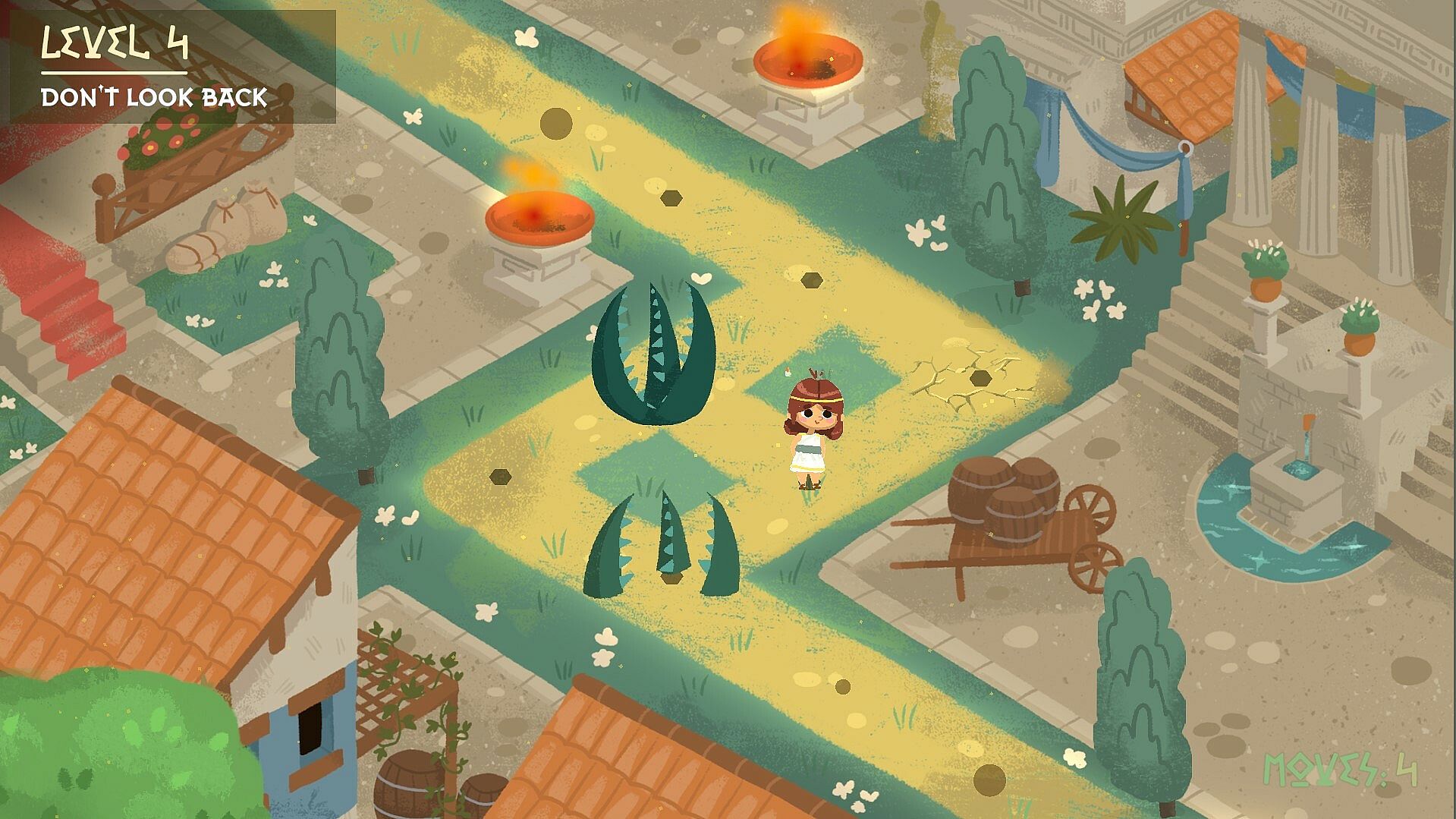Tap the path node inside the lower thorn plant
The height and width of the screenshot is (819, 1456).
point(668,578)
